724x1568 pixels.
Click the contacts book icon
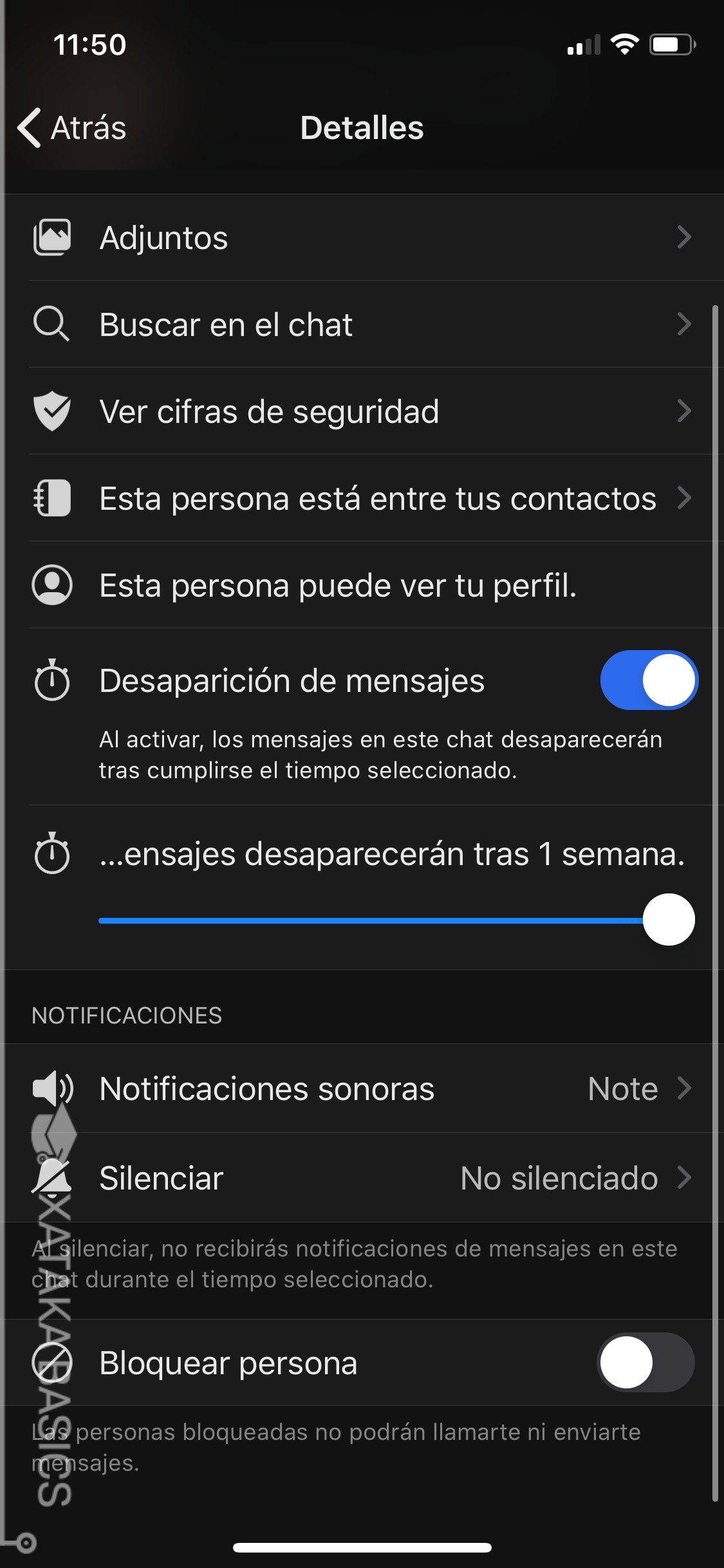tap(53, 498)
